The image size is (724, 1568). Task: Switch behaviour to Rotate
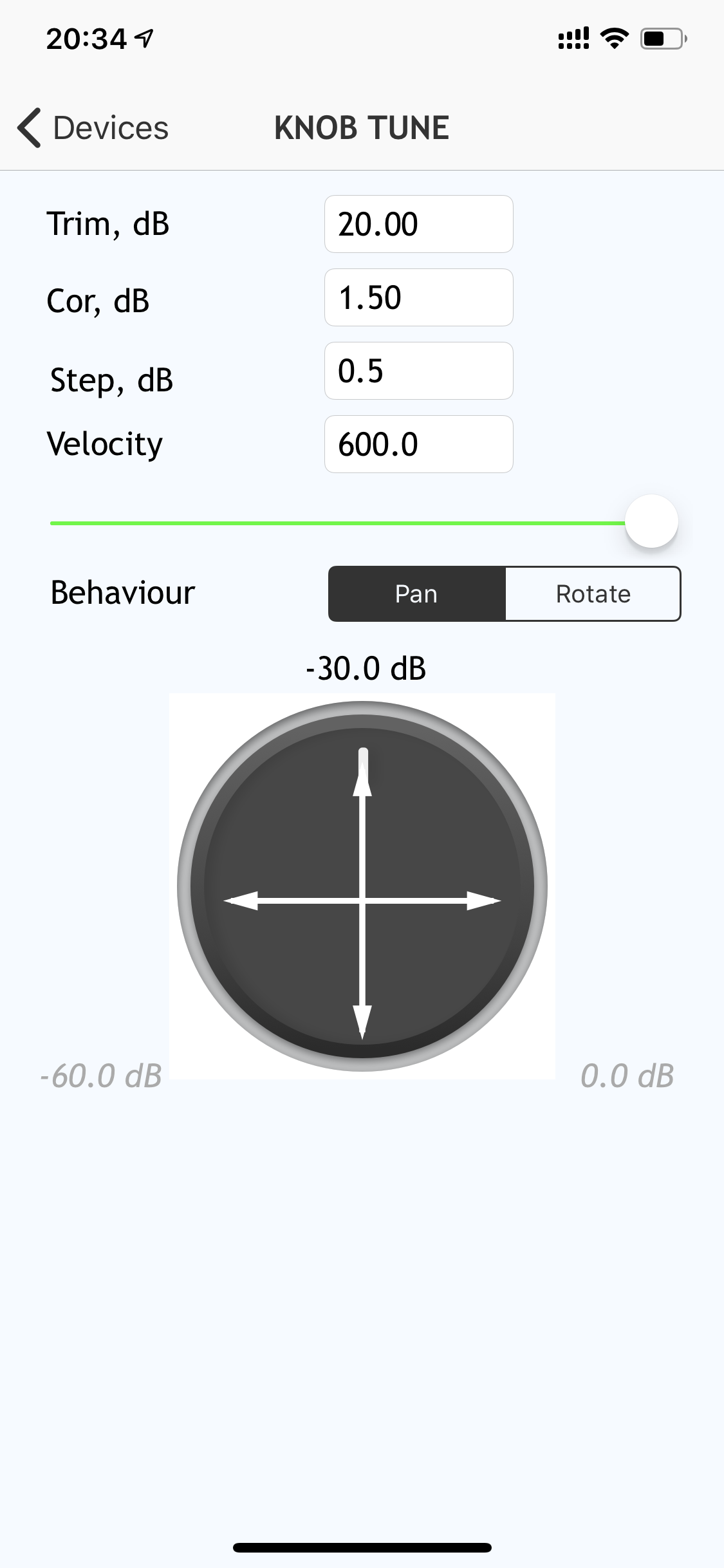click(593, 593)
